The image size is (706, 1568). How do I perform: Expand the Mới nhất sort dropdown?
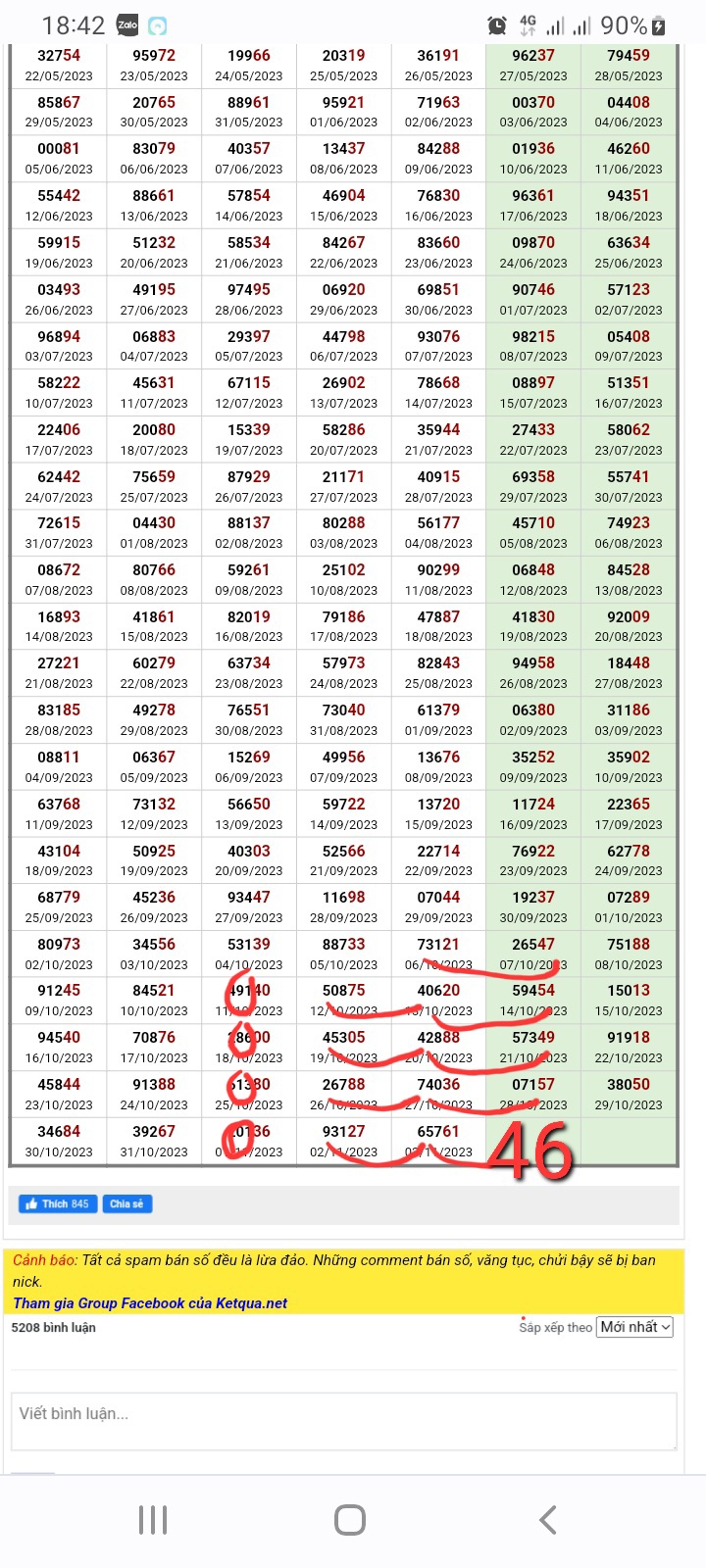point(635,1327)
